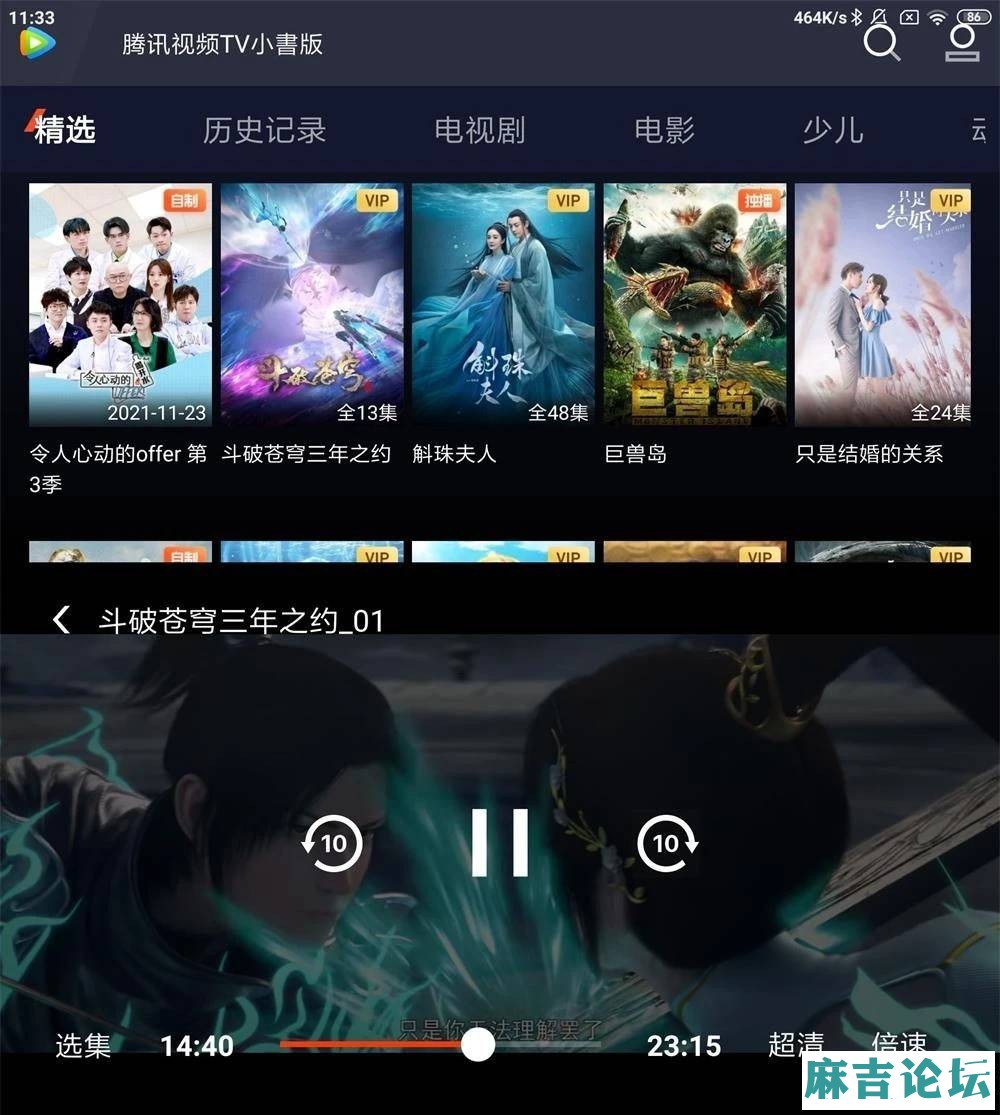The width and height of the screenshot is (1000, 1115).
Task: Open 巨兽岛 movie poster
Action: [695, 305]
